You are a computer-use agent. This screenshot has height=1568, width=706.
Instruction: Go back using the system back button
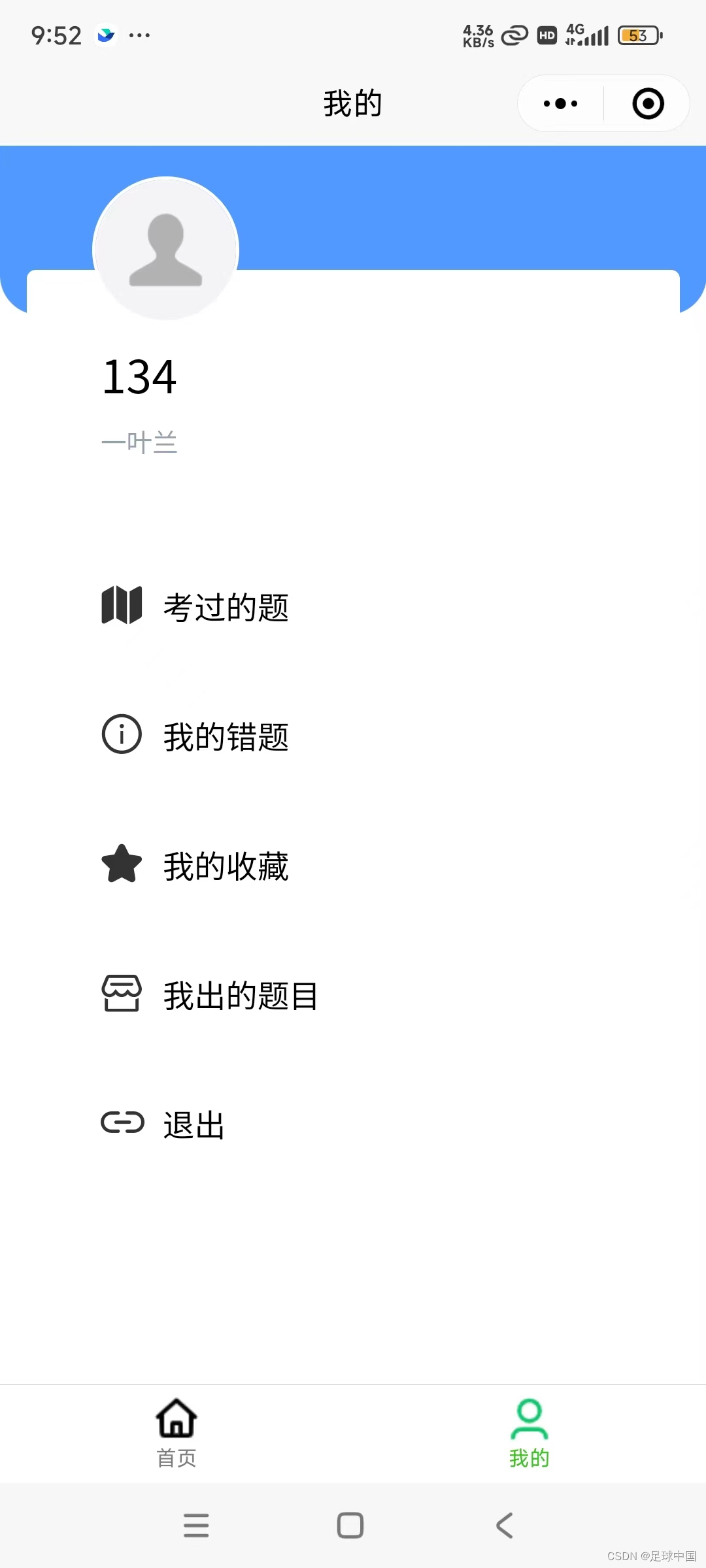pos(504,1526)
